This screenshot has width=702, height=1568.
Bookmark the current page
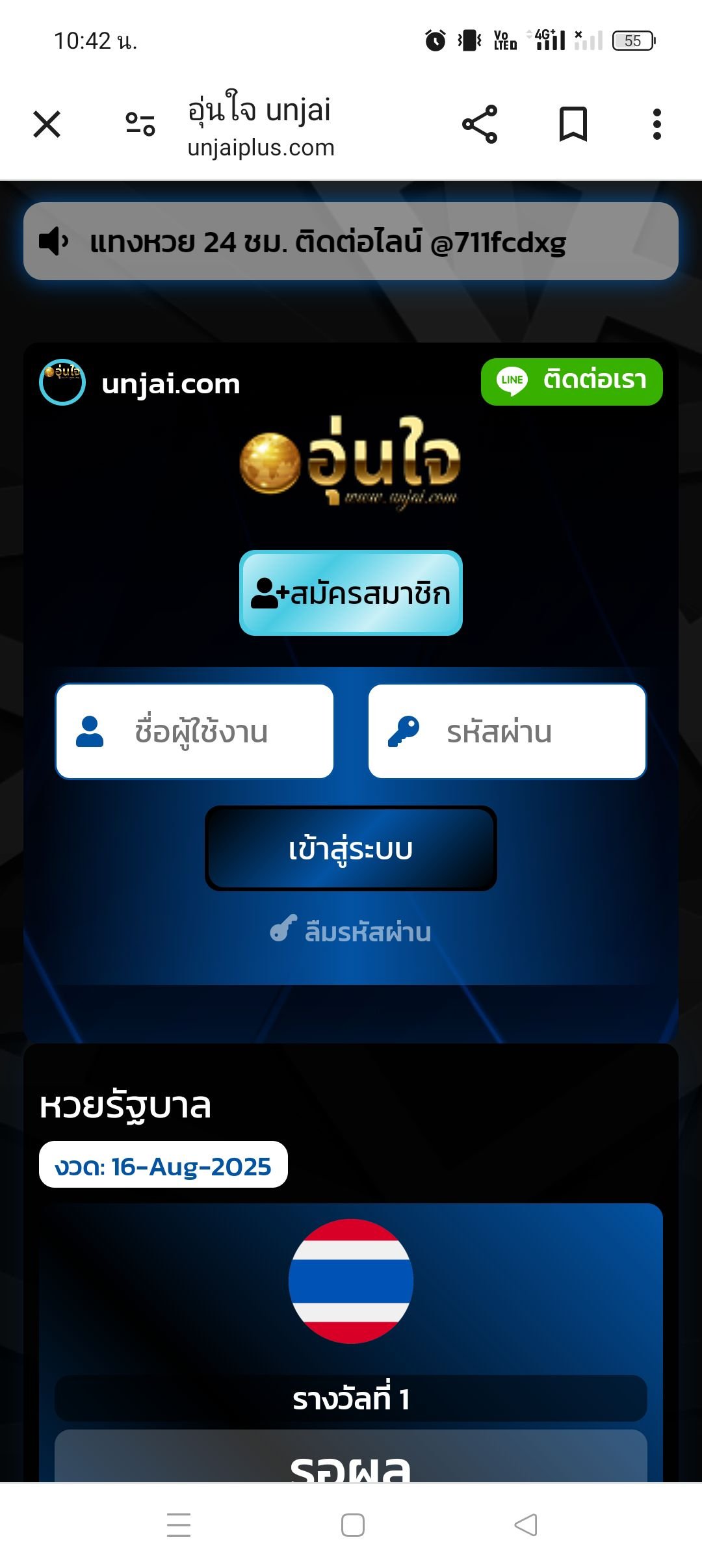pos(573,124)
